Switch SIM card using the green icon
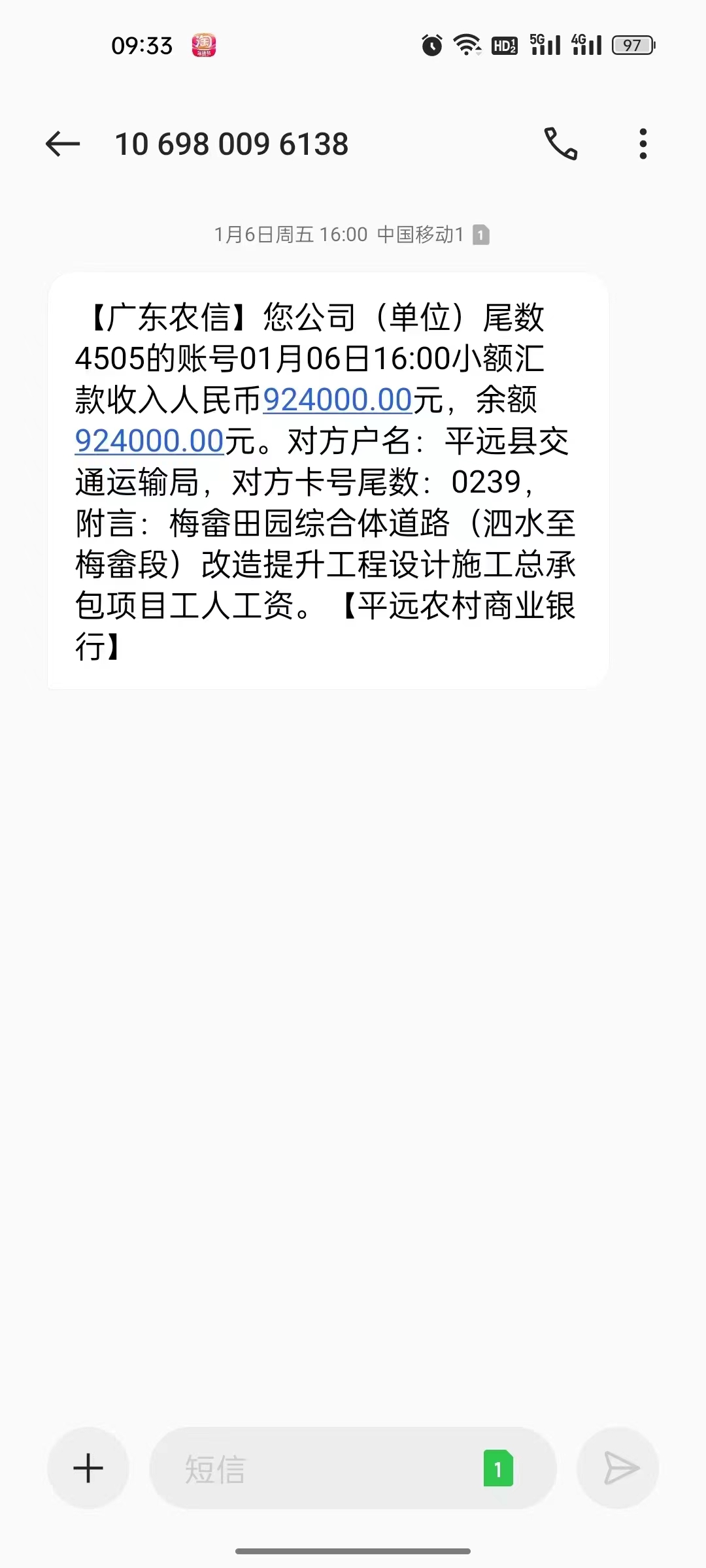706x1568 pixels. click(498, 1469)
